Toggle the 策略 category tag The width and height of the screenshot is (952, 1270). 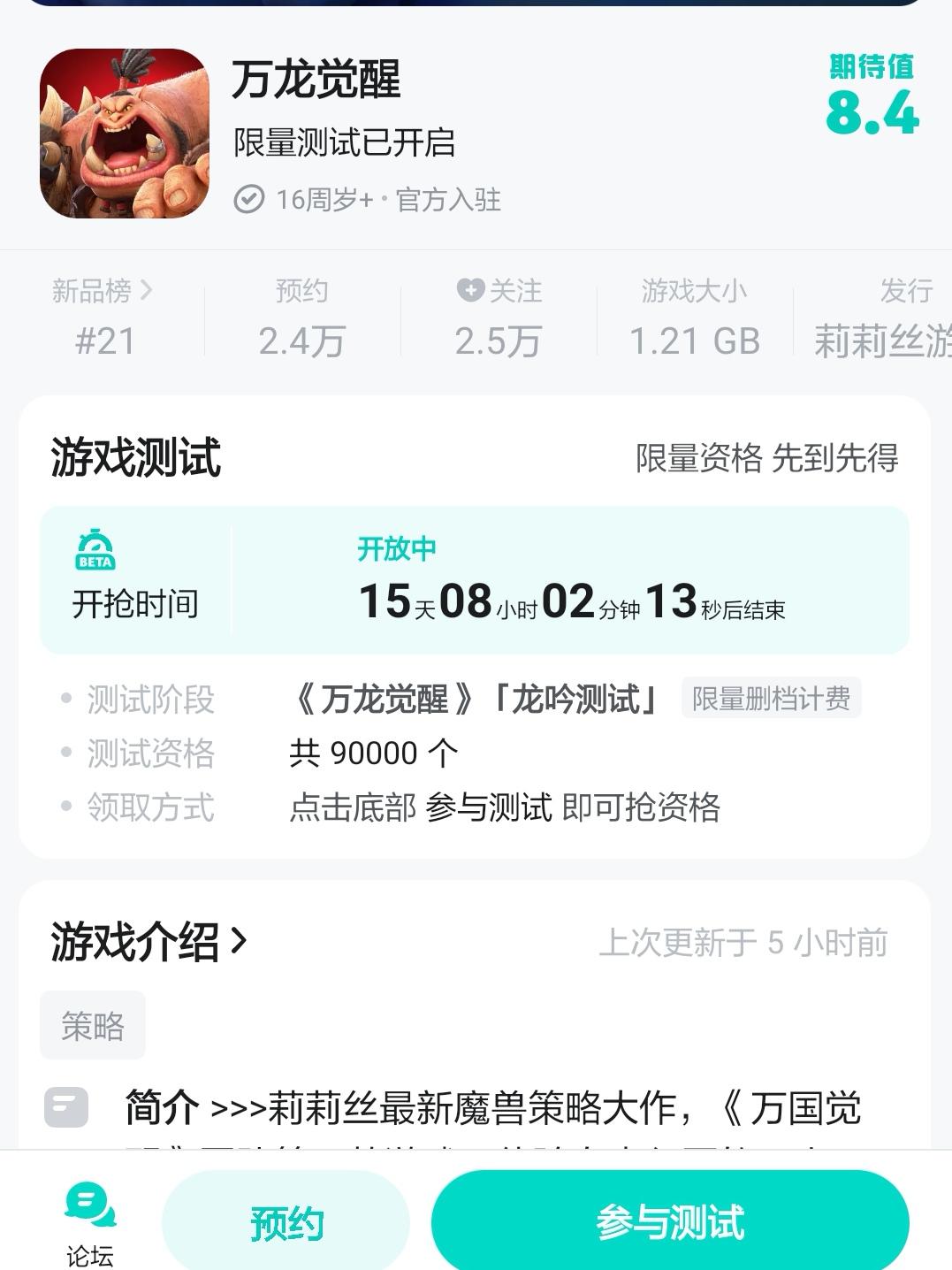93,1024
